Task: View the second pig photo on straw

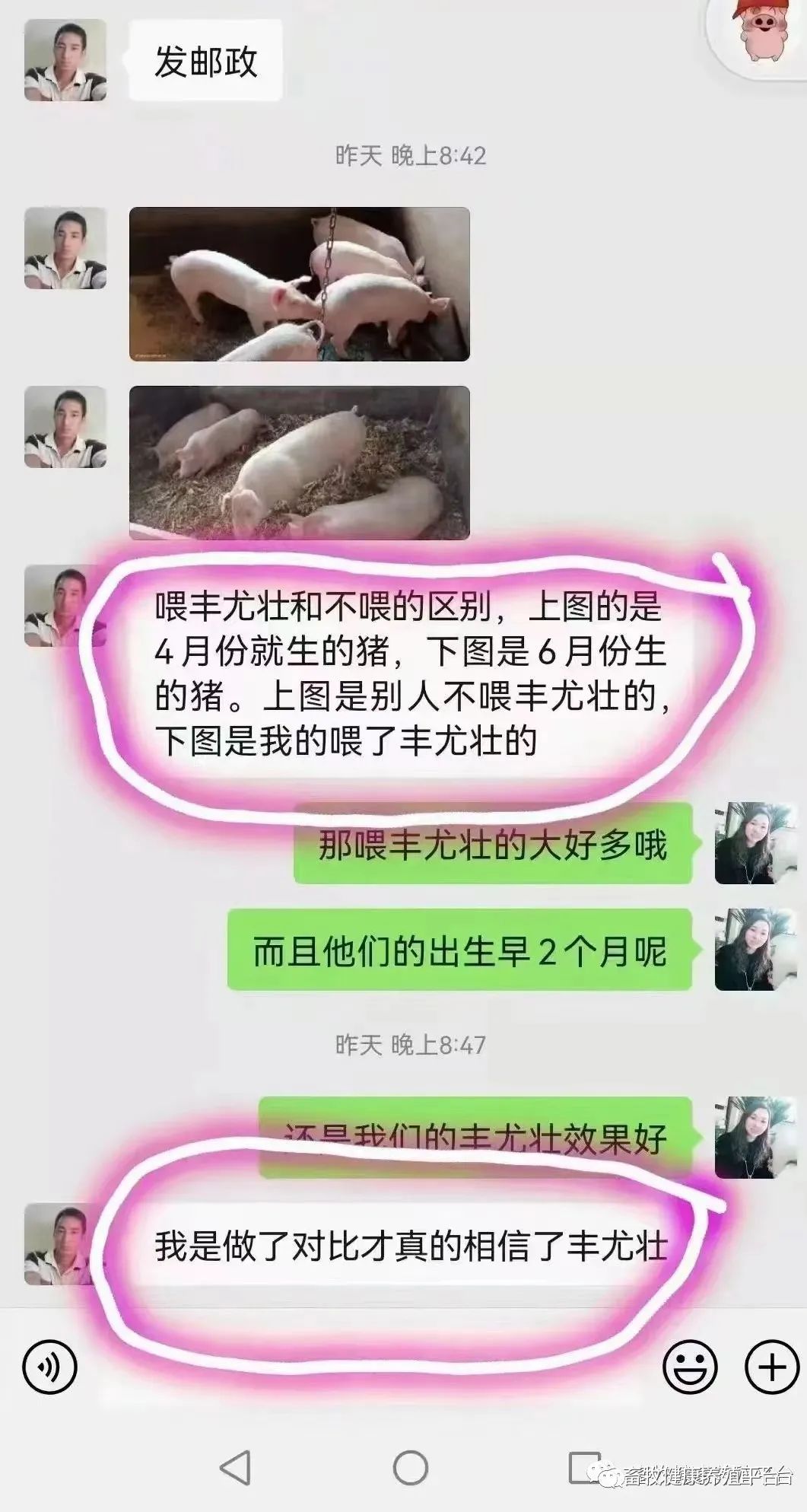Action: (x=299, y=463)
